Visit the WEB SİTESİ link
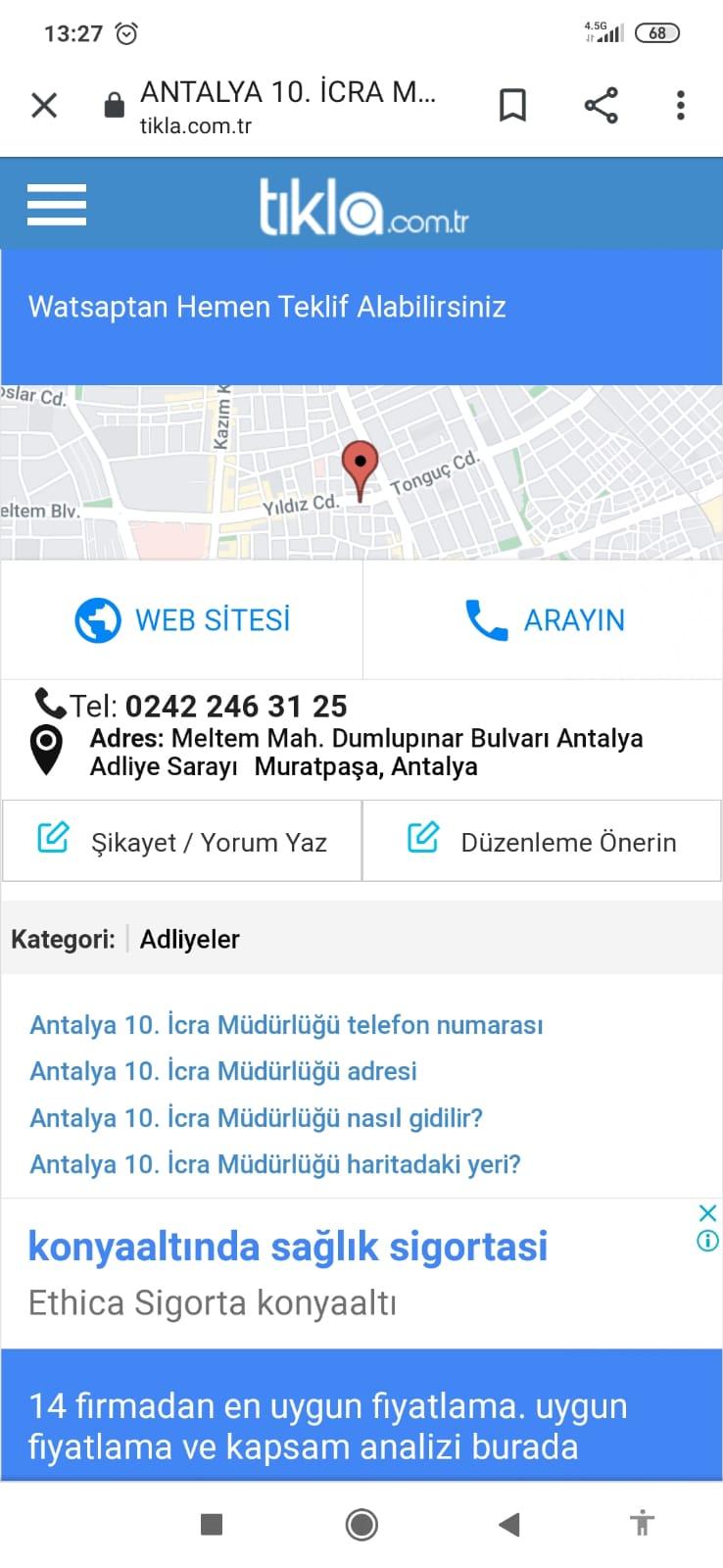 (x=182, y=619)
